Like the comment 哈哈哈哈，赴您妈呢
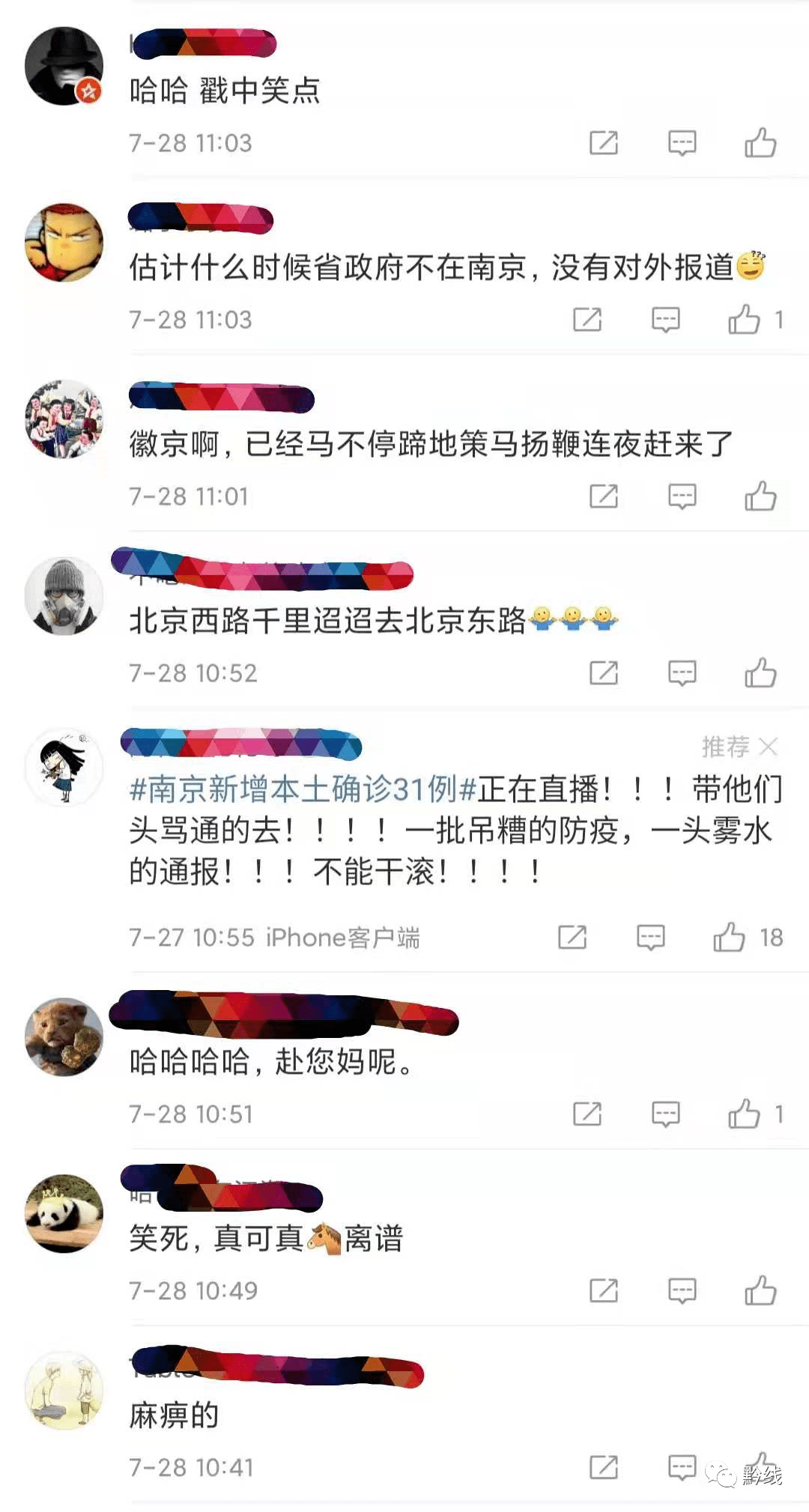Screen dimensions: 809x1512 tap(745, 1114)
